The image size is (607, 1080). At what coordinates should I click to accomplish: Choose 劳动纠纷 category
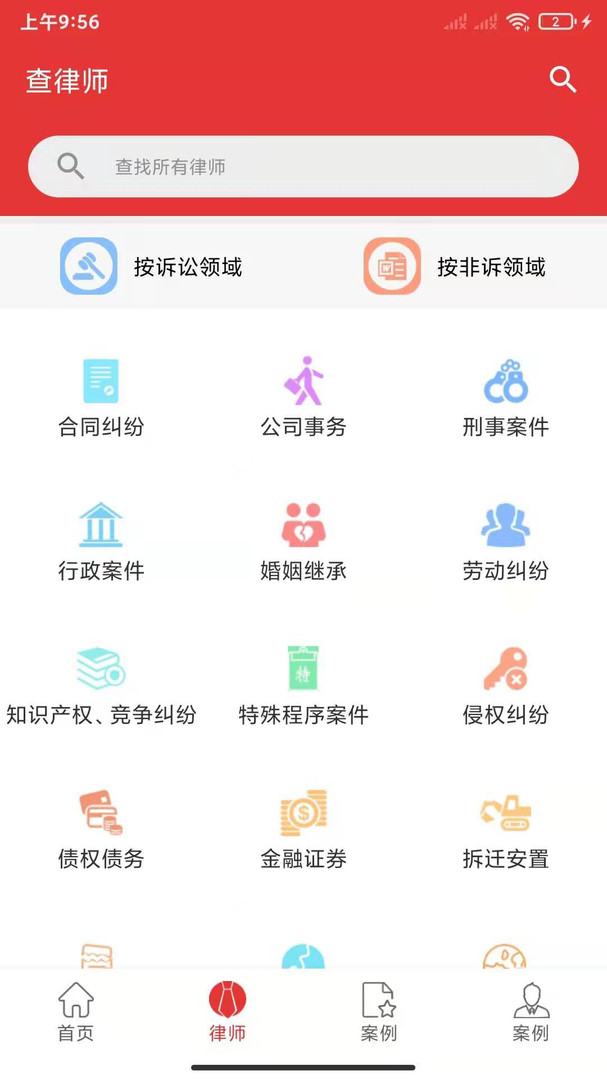pos(506,542)
